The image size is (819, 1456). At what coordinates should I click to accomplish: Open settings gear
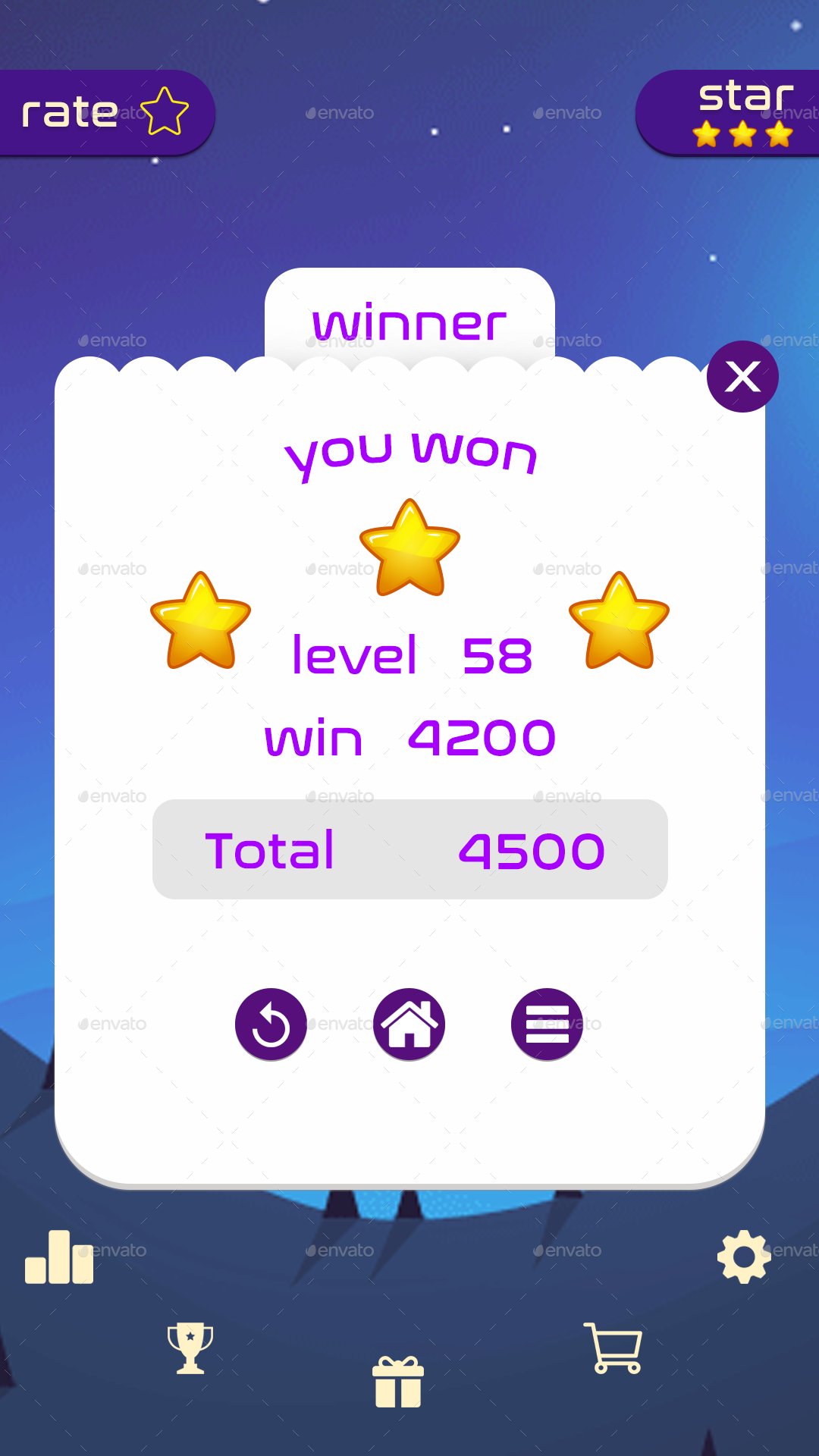(744, 1257)
